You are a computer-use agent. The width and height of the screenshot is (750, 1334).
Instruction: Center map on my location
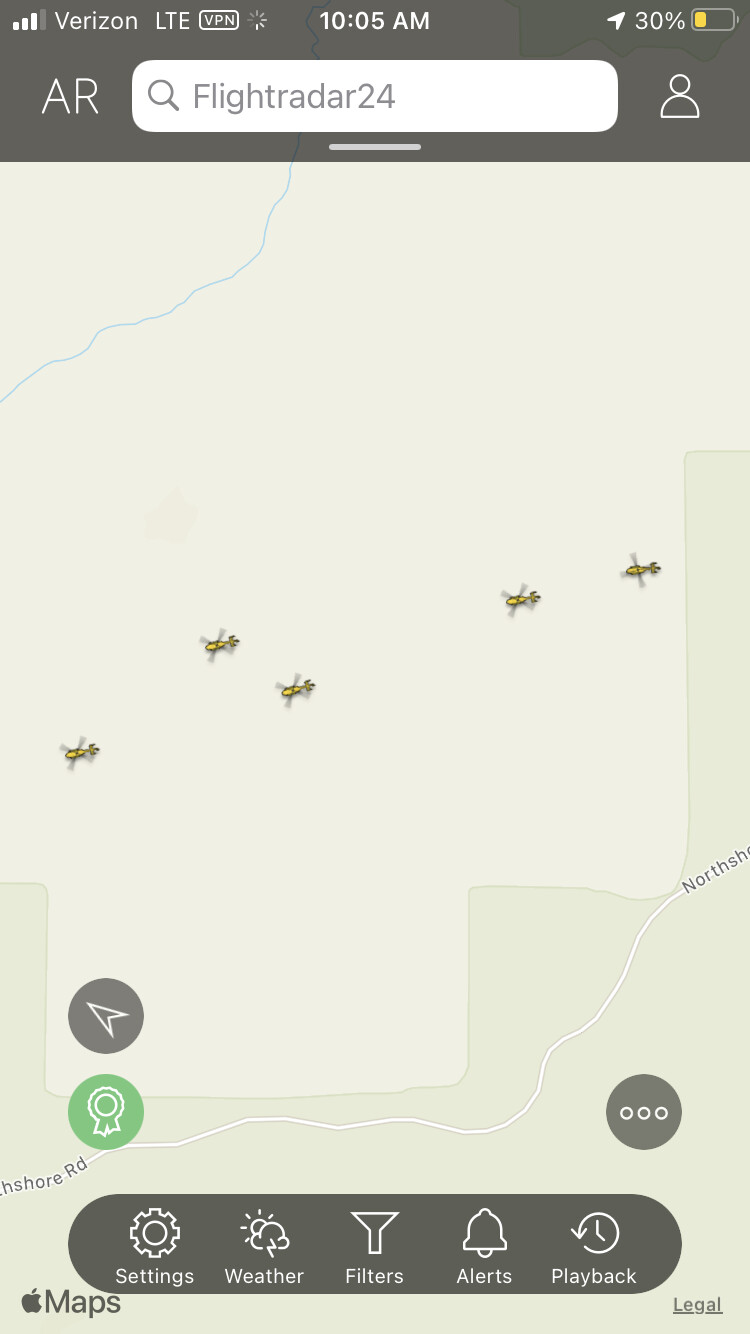pyautogui.click(x=106, y=1016)
